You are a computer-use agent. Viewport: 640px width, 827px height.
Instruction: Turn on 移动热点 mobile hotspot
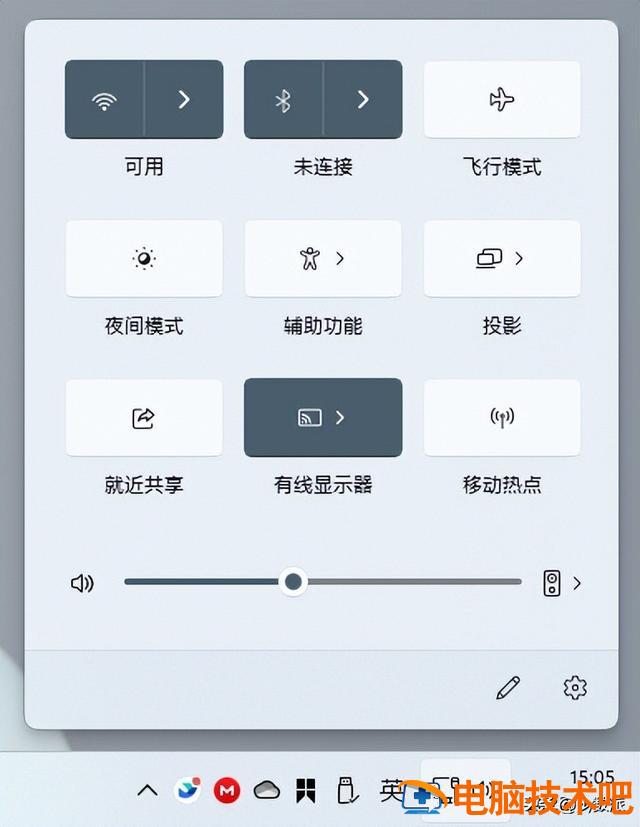coord(502,417)
